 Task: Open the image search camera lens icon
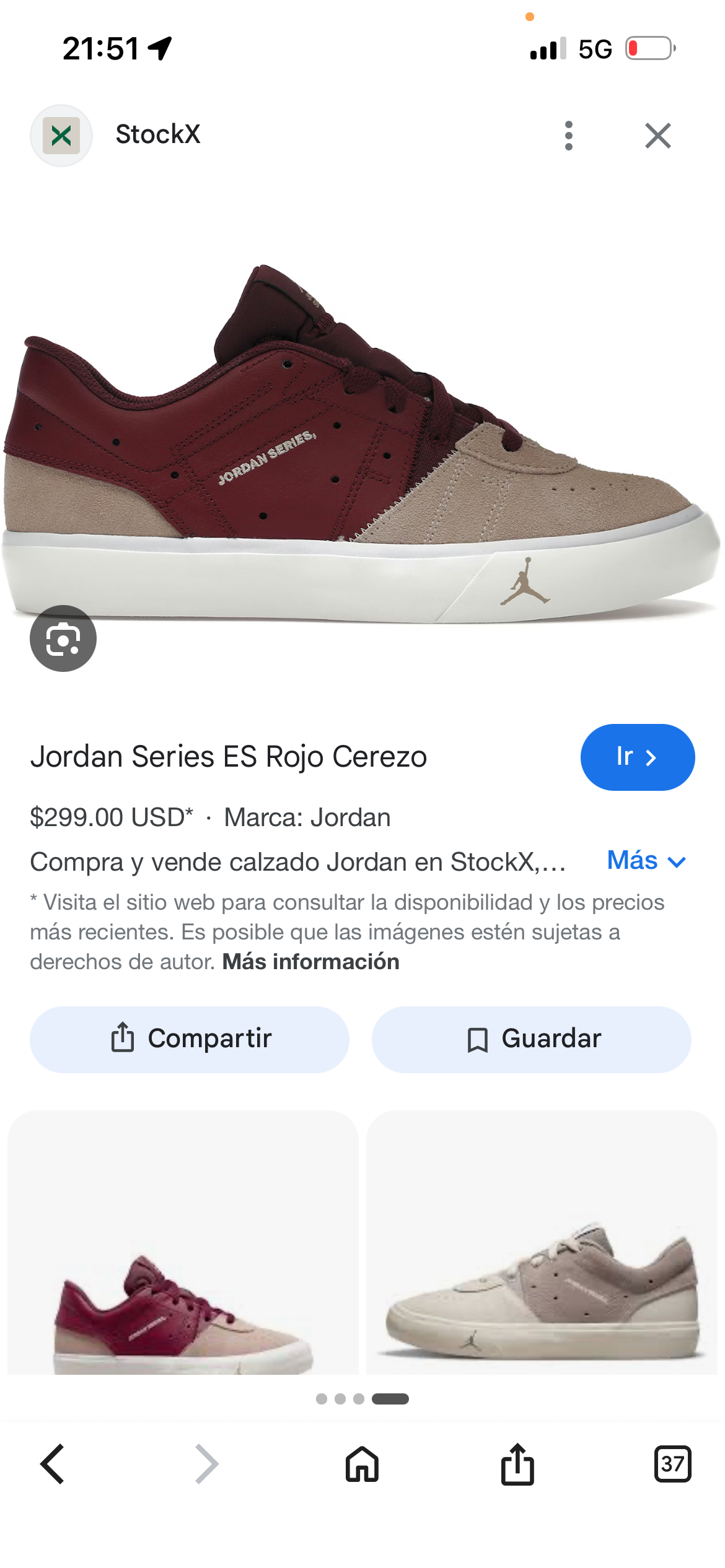[63, 638]
